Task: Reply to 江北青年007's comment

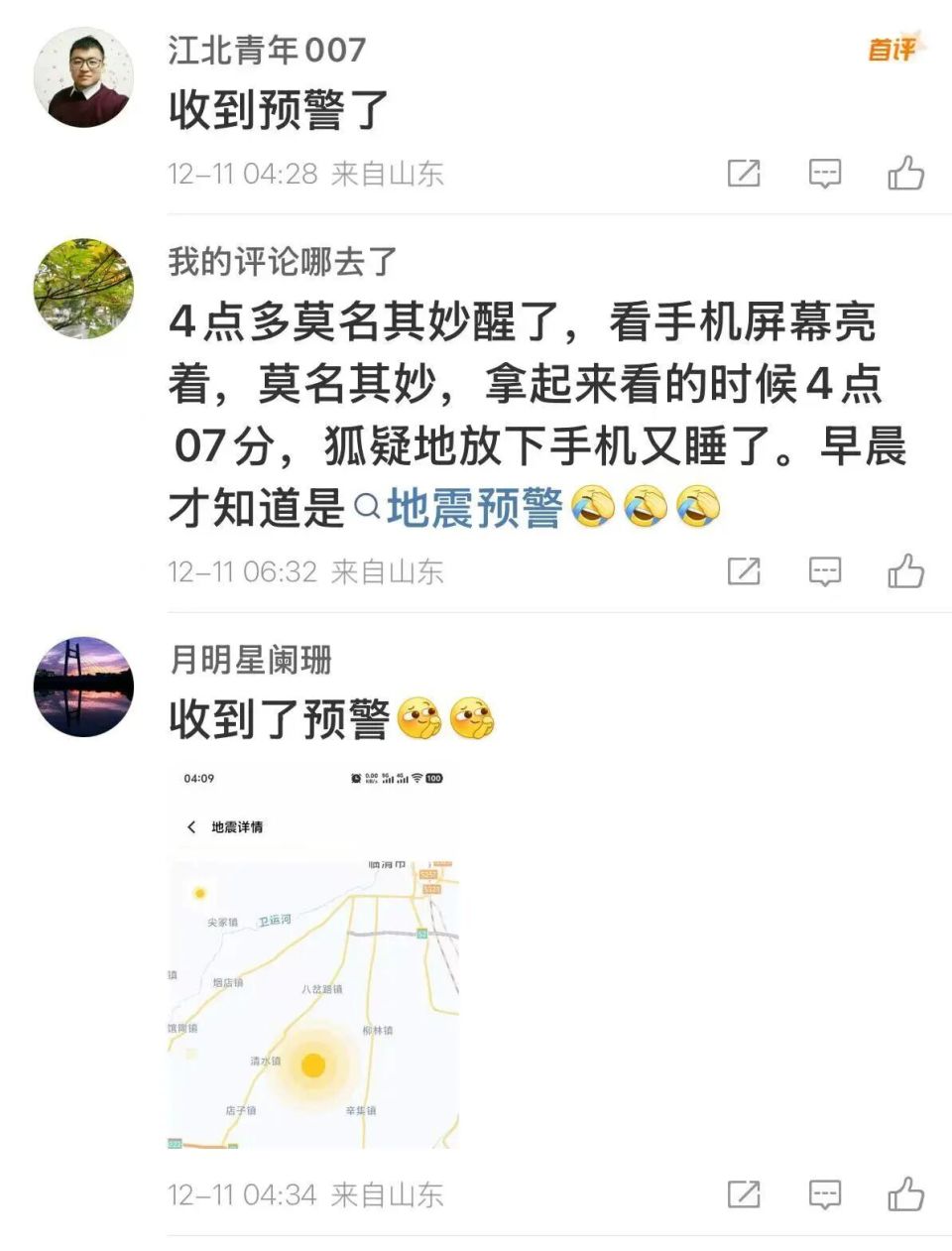Action: [825, 174]
